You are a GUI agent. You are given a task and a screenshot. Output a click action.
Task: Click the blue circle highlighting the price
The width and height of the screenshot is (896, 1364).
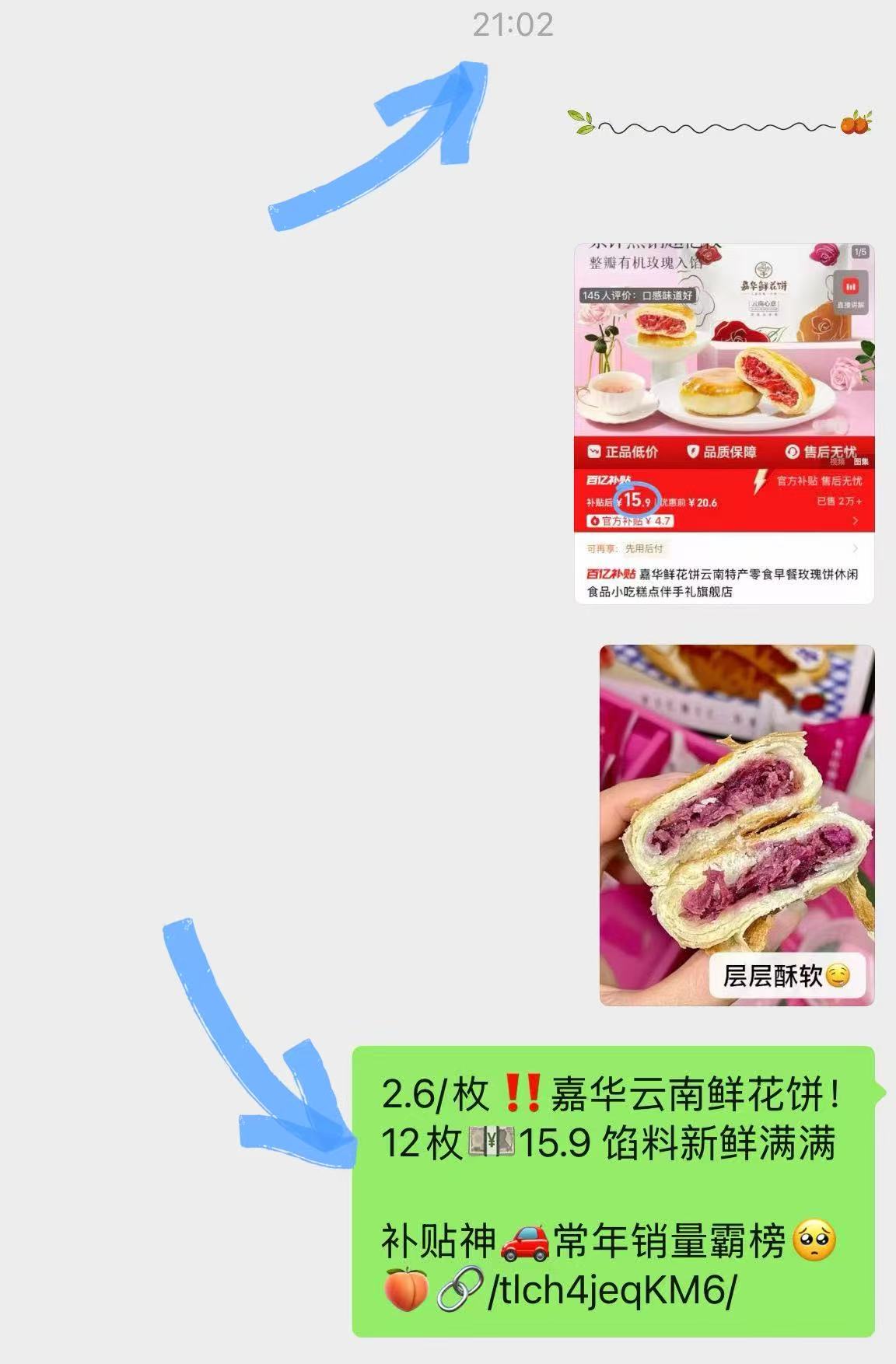pos(637,501)
